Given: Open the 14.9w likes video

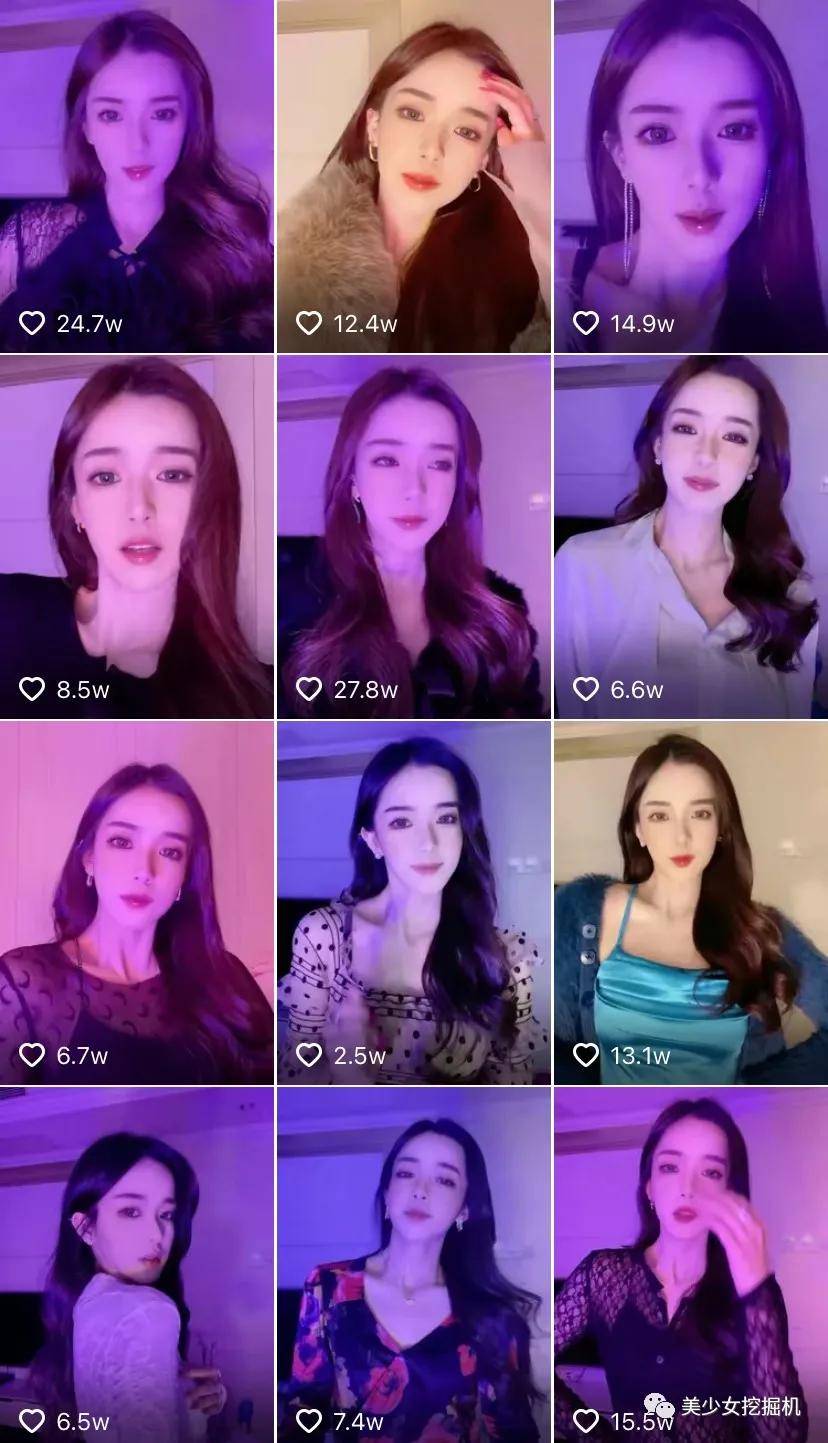Looking at the screenshot, I should click(691, 175).
